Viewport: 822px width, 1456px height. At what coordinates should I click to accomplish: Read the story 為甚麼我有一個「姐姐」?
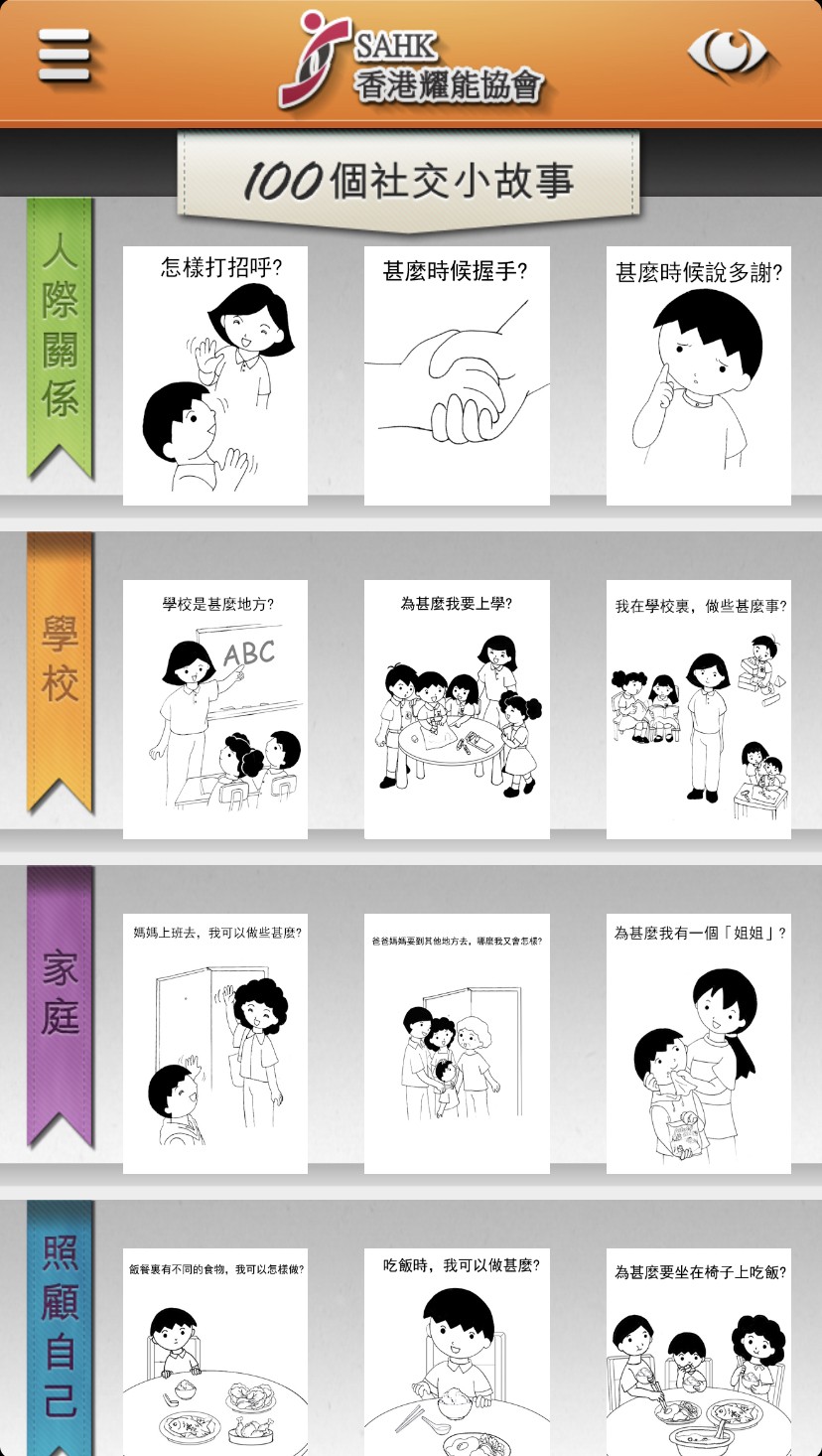[698, 1043]
